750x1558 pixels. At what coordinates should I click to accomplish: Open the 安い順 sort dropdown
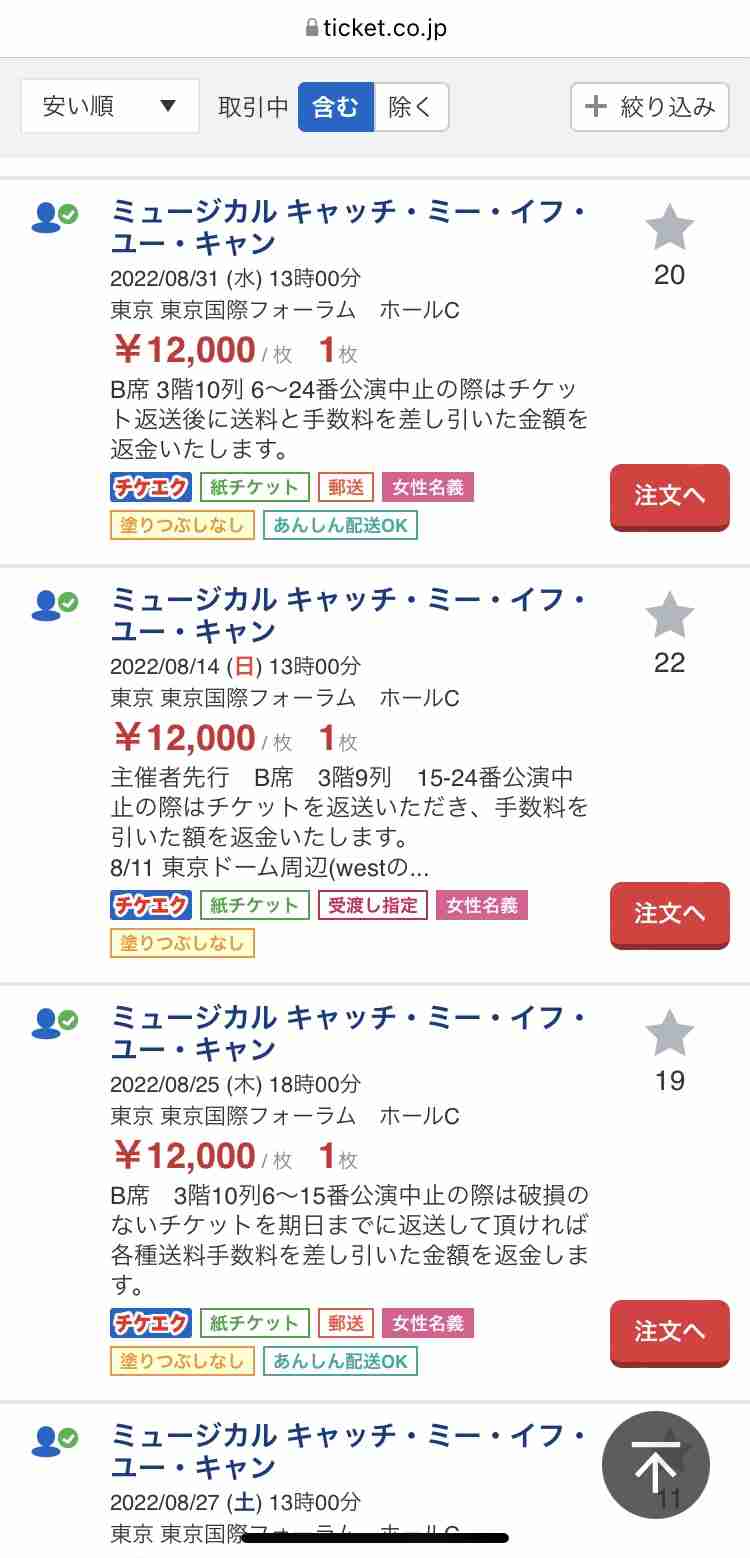click(110, 106)
